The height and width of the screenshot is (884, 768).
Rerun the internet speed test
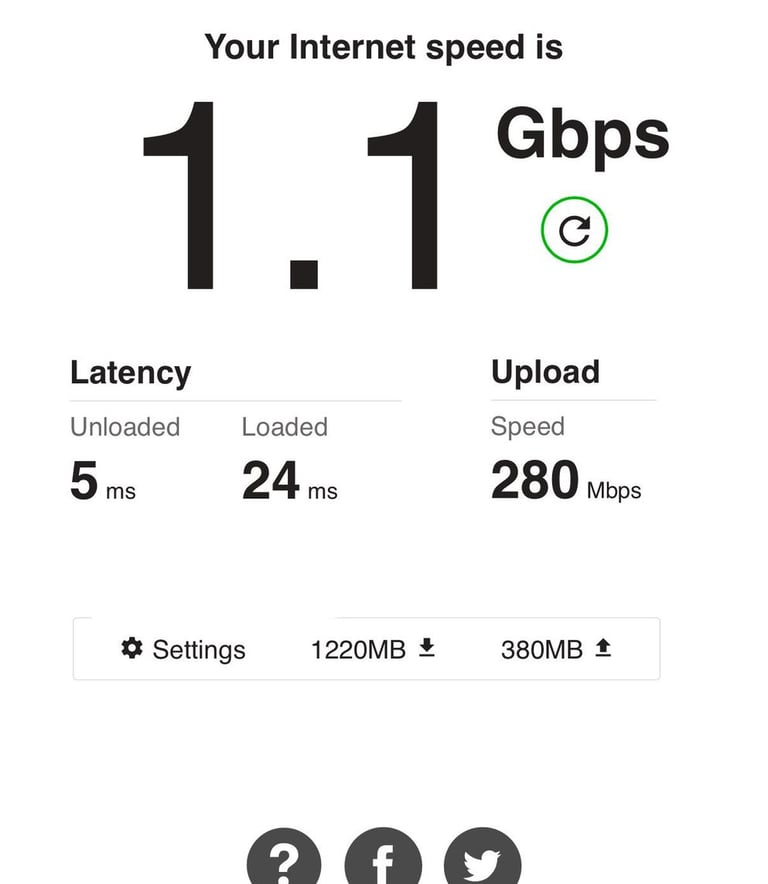(574, 231)
